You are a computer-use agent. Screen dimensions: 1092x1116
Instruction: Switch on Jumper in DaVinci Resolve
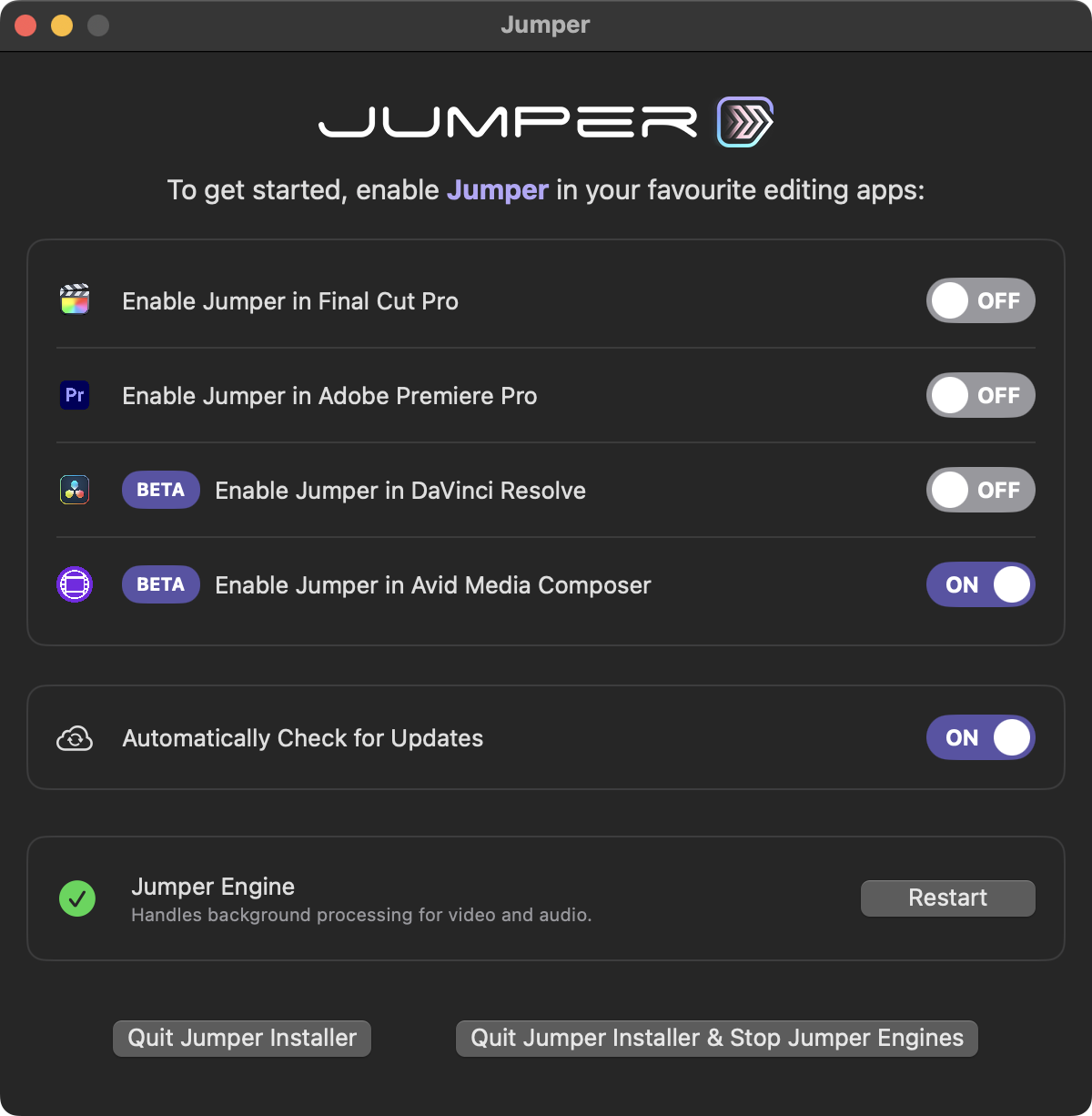click(980, 490)
